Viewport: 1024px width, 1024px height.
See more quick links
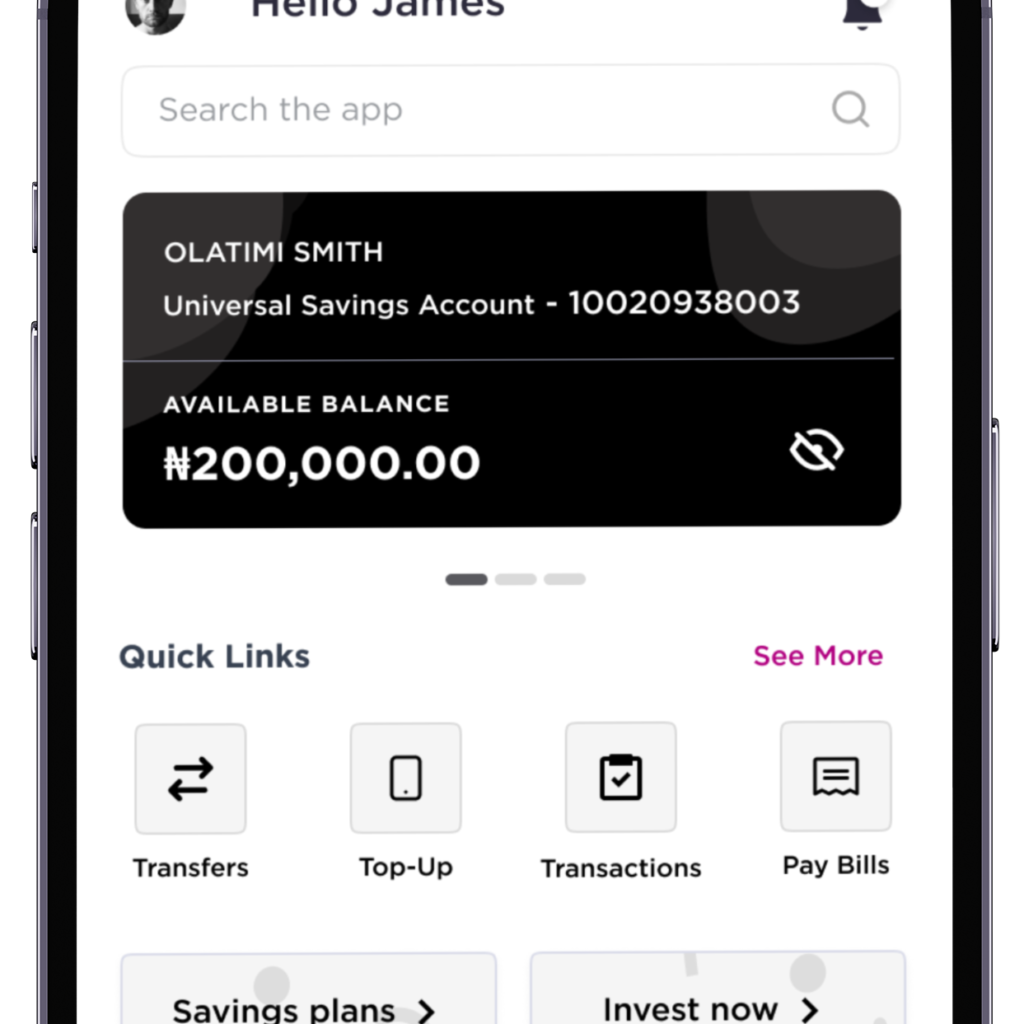pos(817,656)
